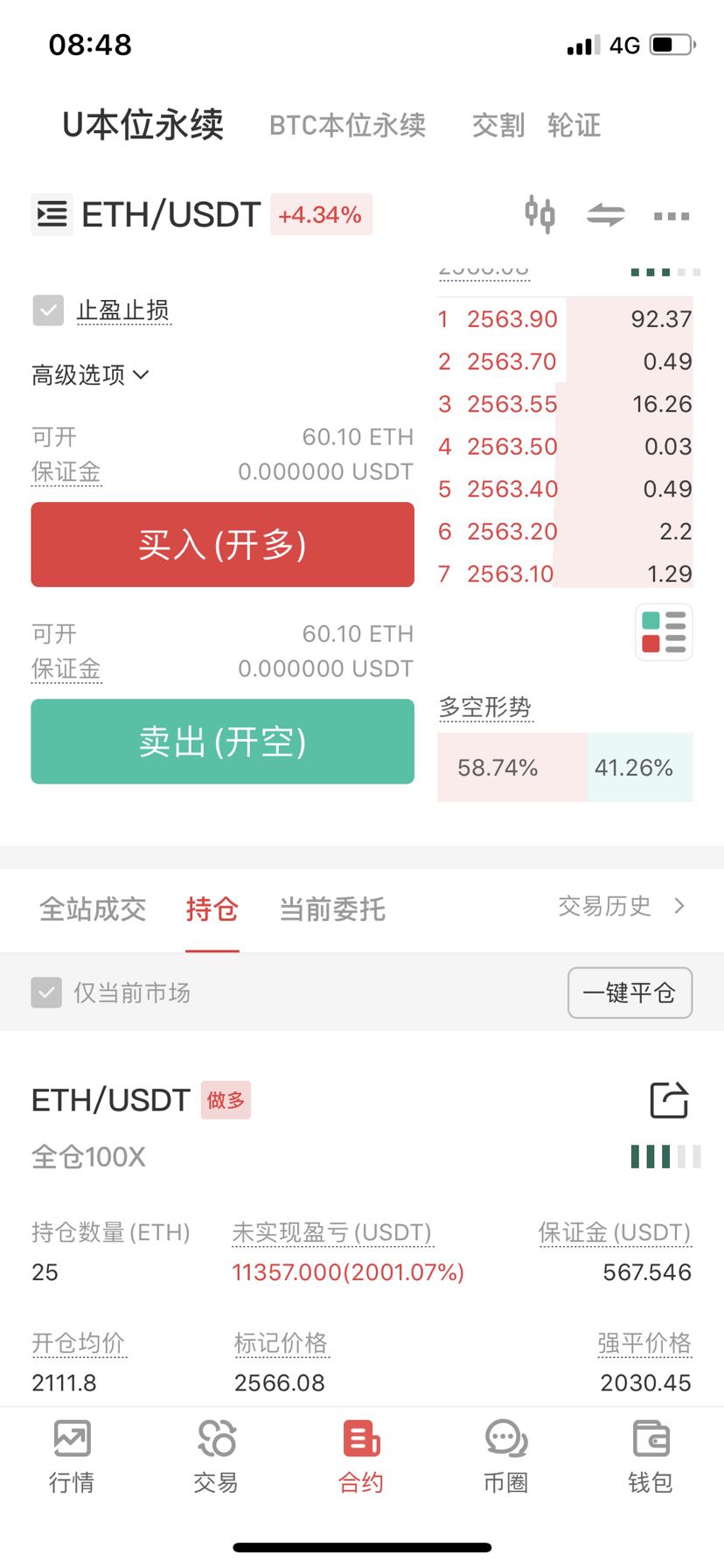The height and width of the screenshot is (1568, 724).
Task: Open 钱包 in bottom navigation
Action: [651, 1457]
